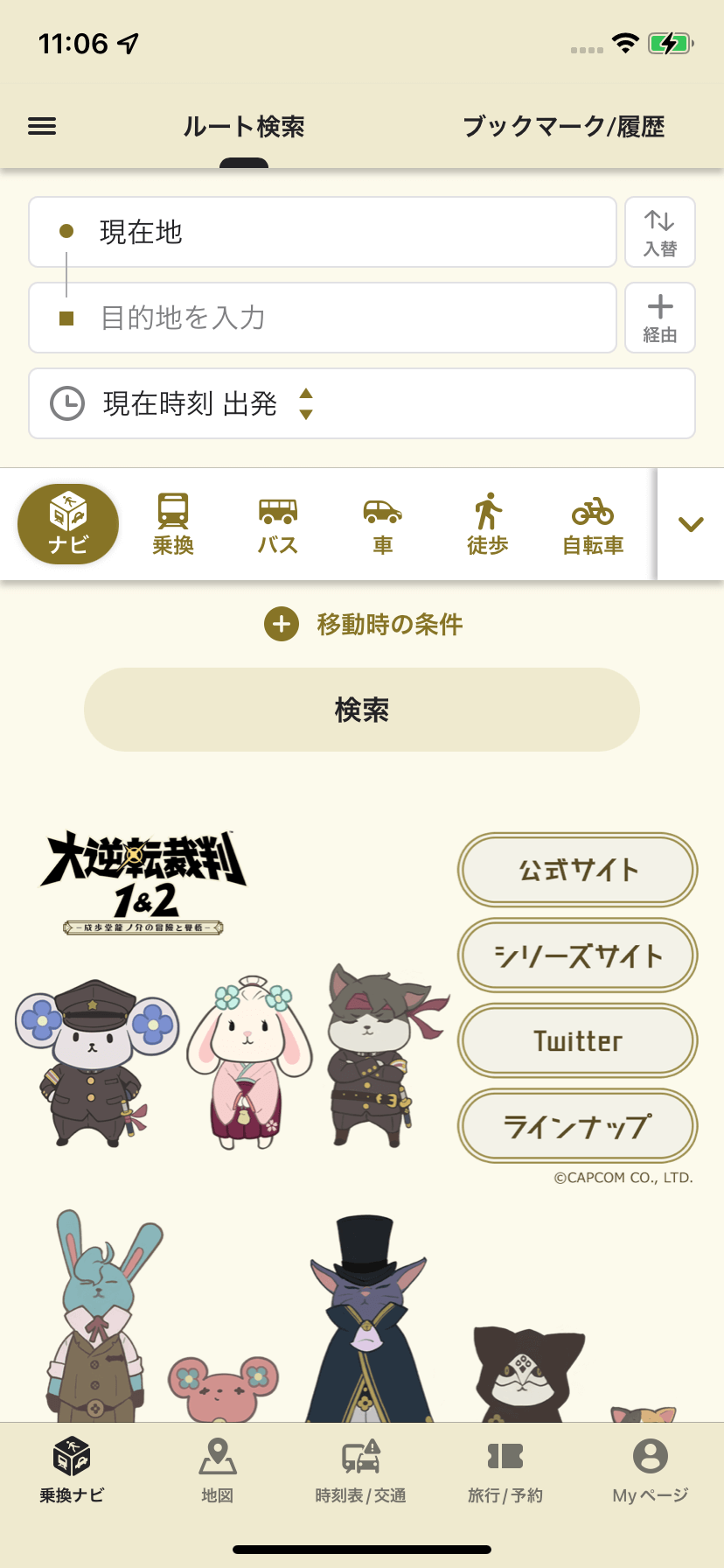The image size is (724, 1568).
Task: Switch to the 地図 map tab
Action: [217, 1470]
